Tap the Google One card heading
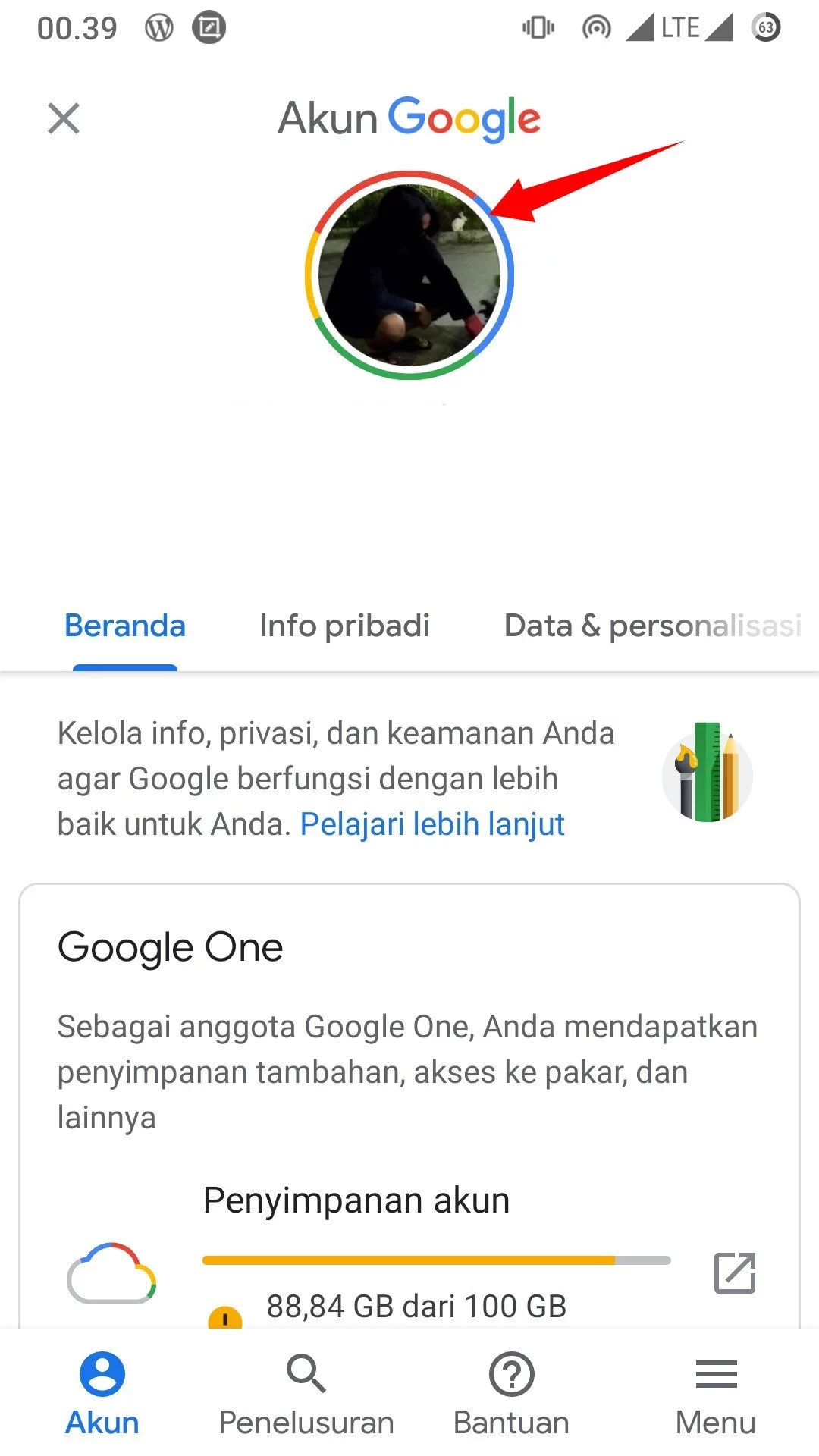This screenshot has width=819, height=1456. 169,946
